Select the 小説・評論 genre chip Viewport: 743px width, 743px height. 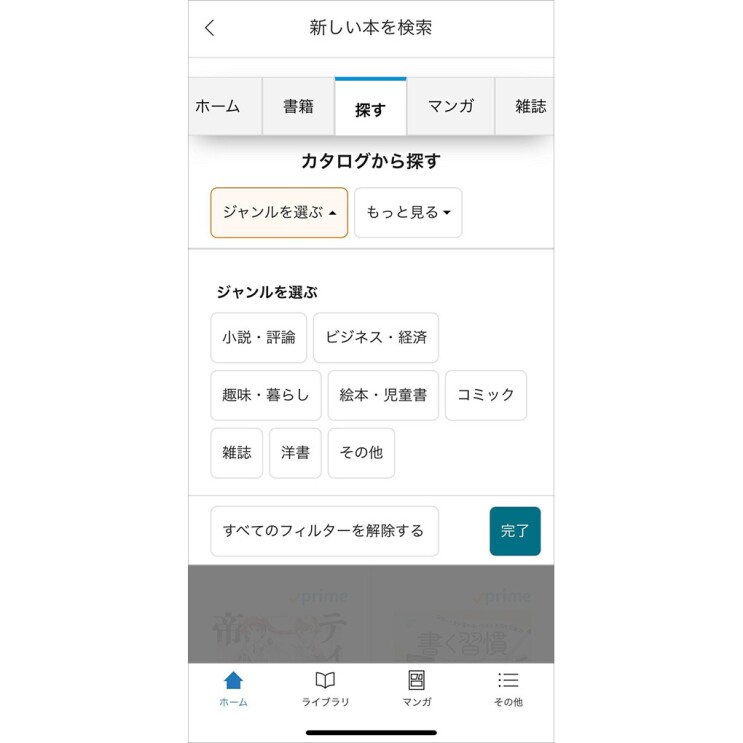point(258,338)
